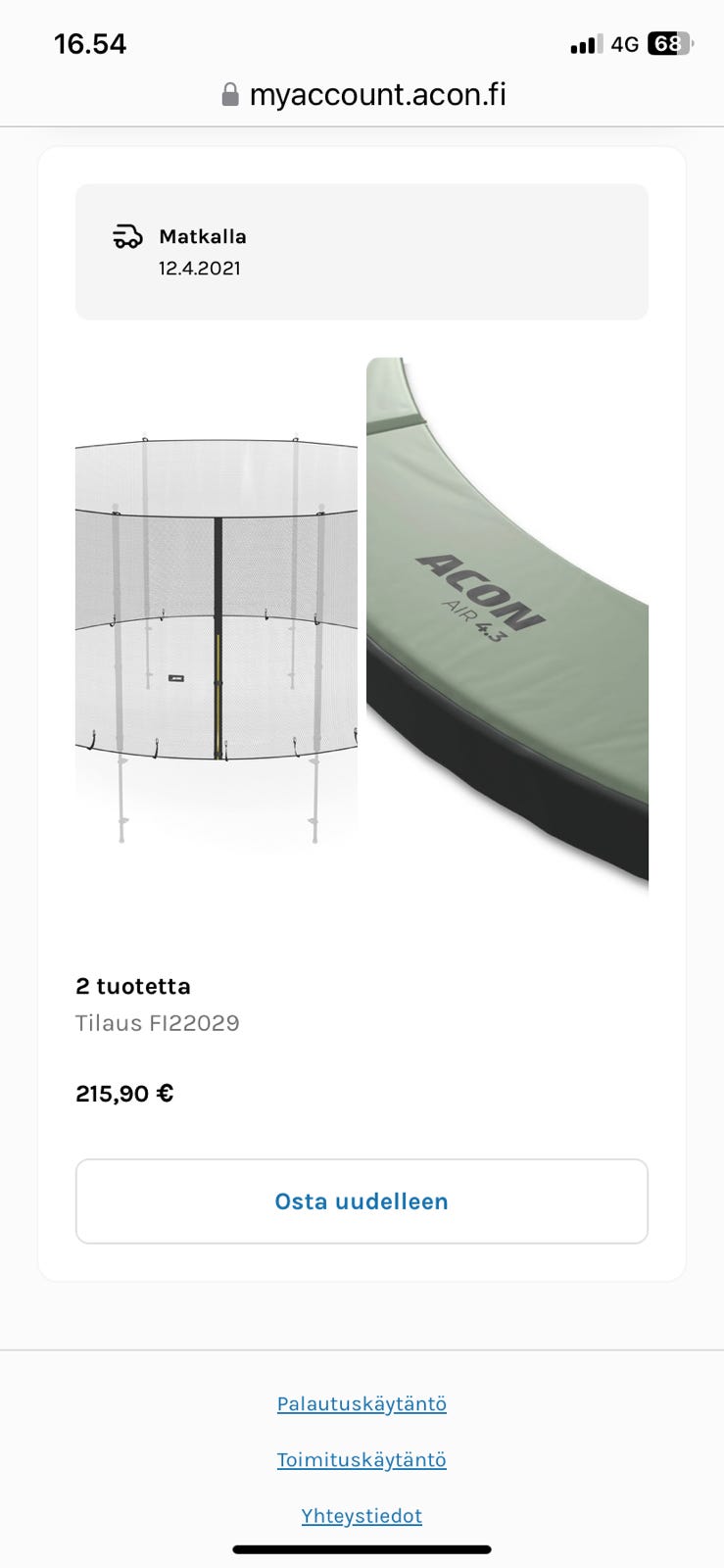The width and height of the screenshot is (724, 1568).
Task: Tap the myaccount.acon.fi address bar
Action: pyautogui.click(x=363, y=94)
